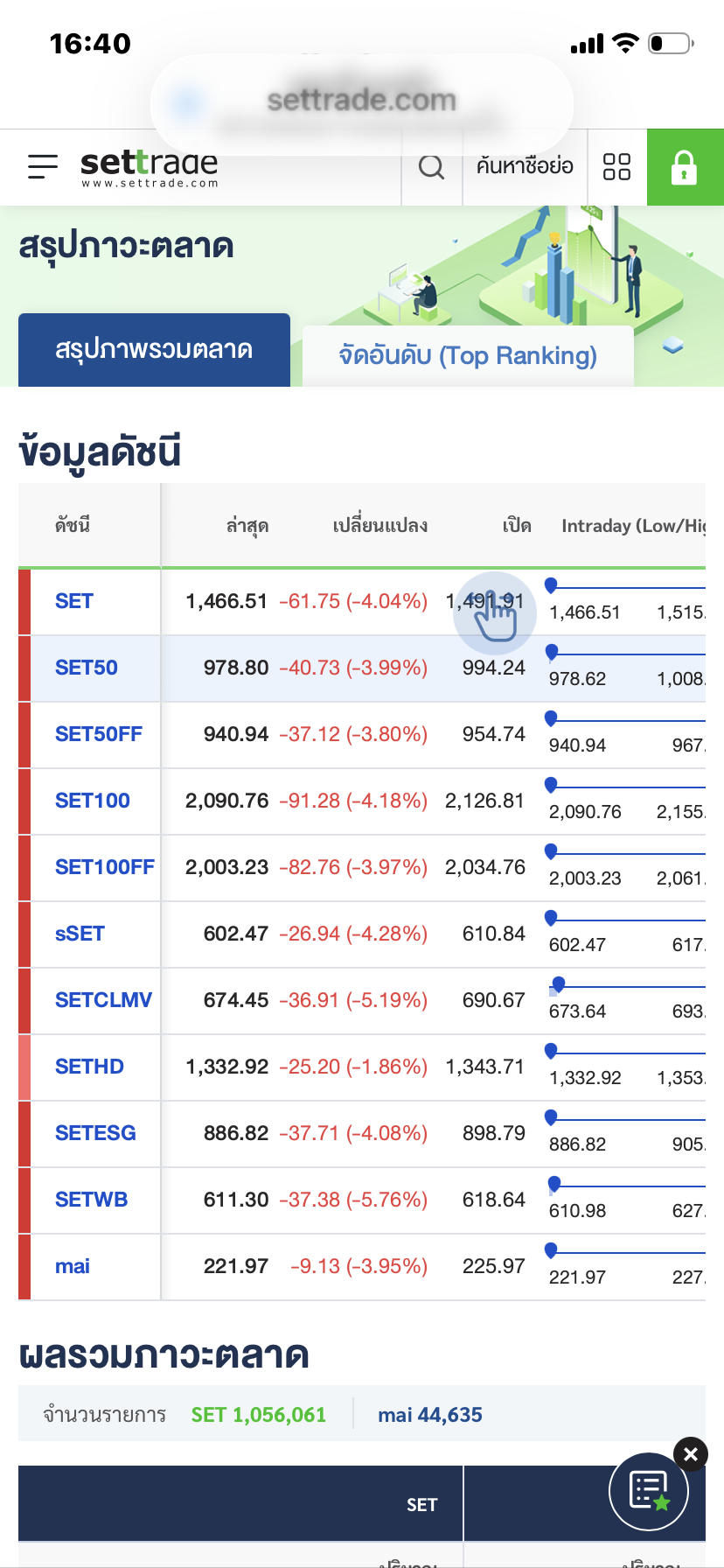Open the SET50FF index link
Viewport: 724px width, 1568px height.
pyautogui.click(x=99, y=734)
